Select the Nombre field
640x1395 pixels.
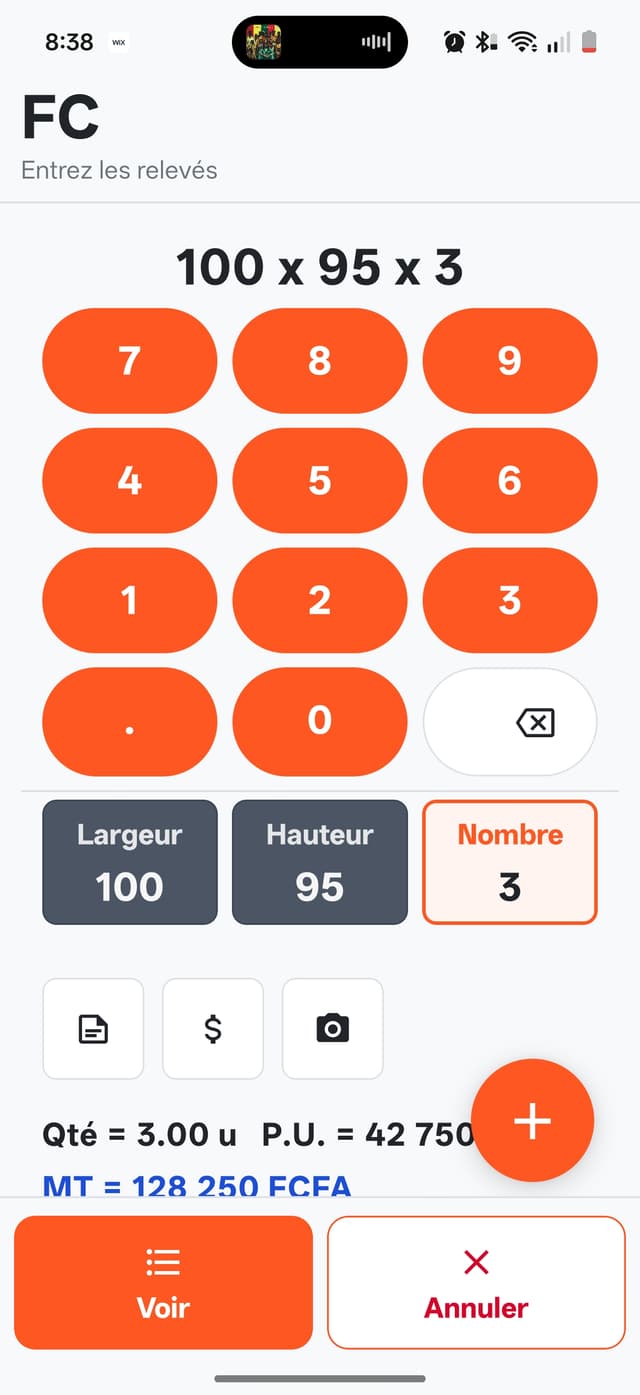pos(510,862)
